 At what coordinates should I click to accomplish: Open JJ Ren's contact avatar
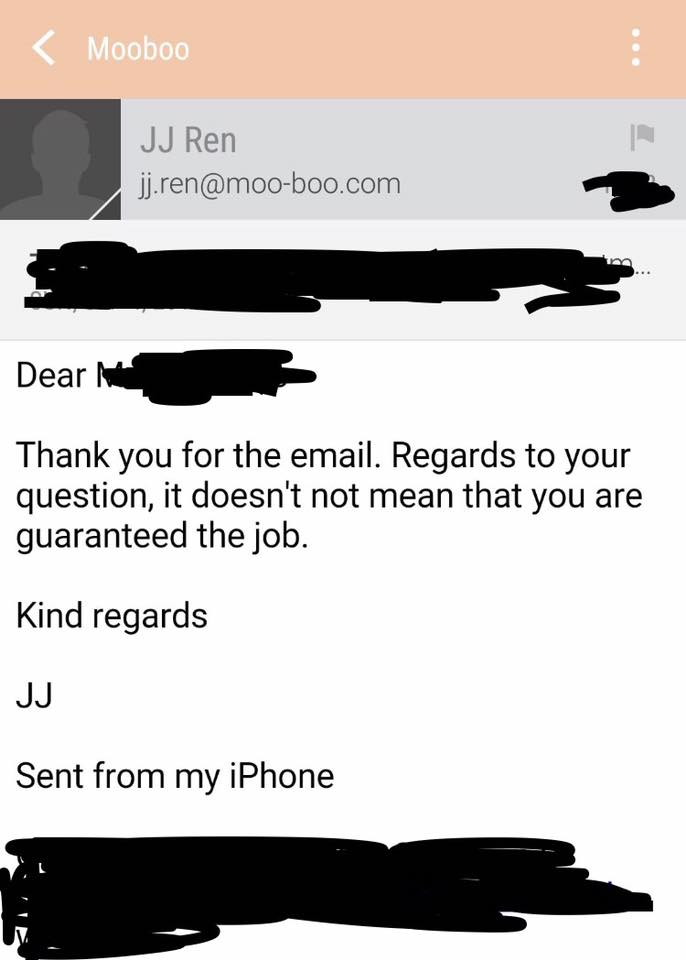(x=60, y=159)
